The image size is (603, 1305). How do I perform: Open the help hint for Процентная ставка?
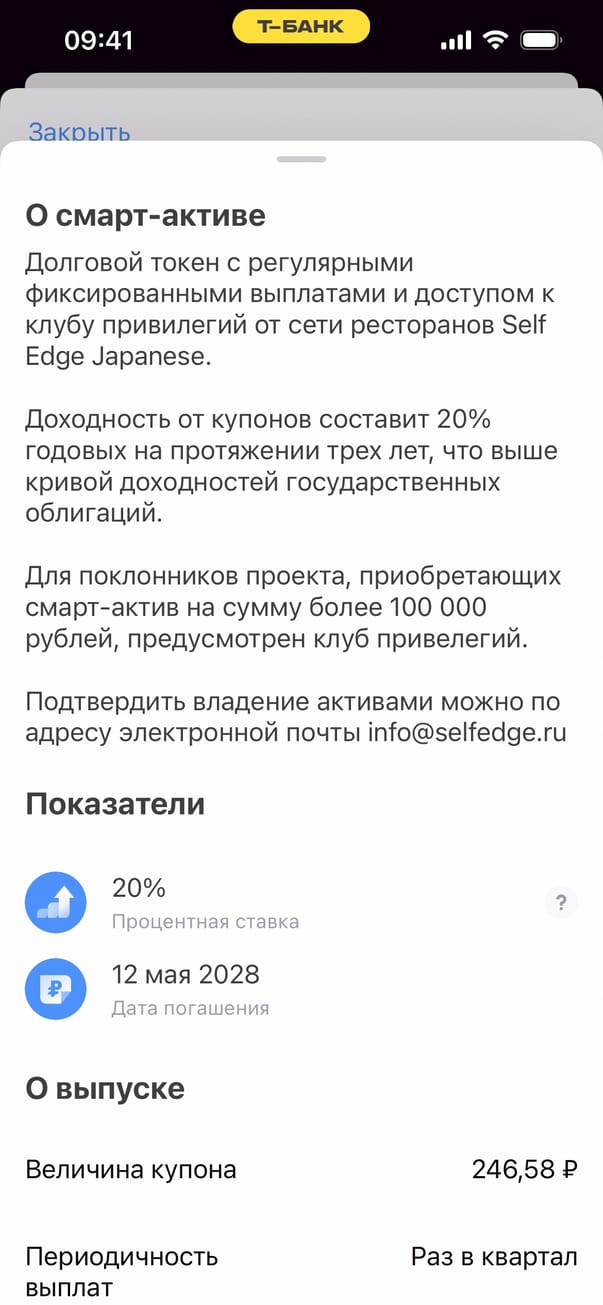[x=561, y=903]
